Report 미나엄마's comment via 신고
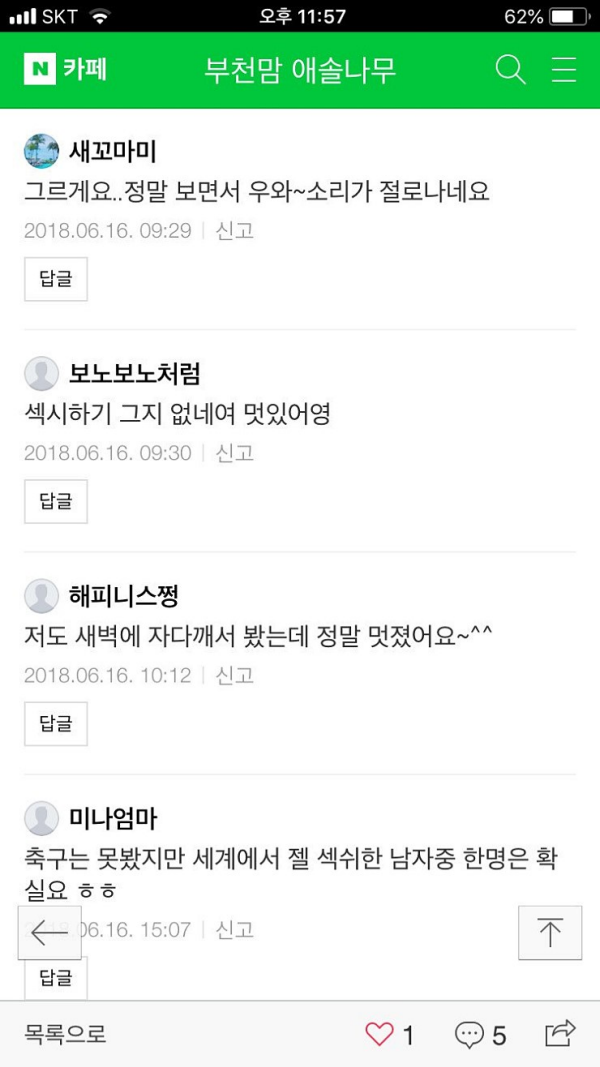This screenshot has height=1067, width=600. tap(235, 930)
